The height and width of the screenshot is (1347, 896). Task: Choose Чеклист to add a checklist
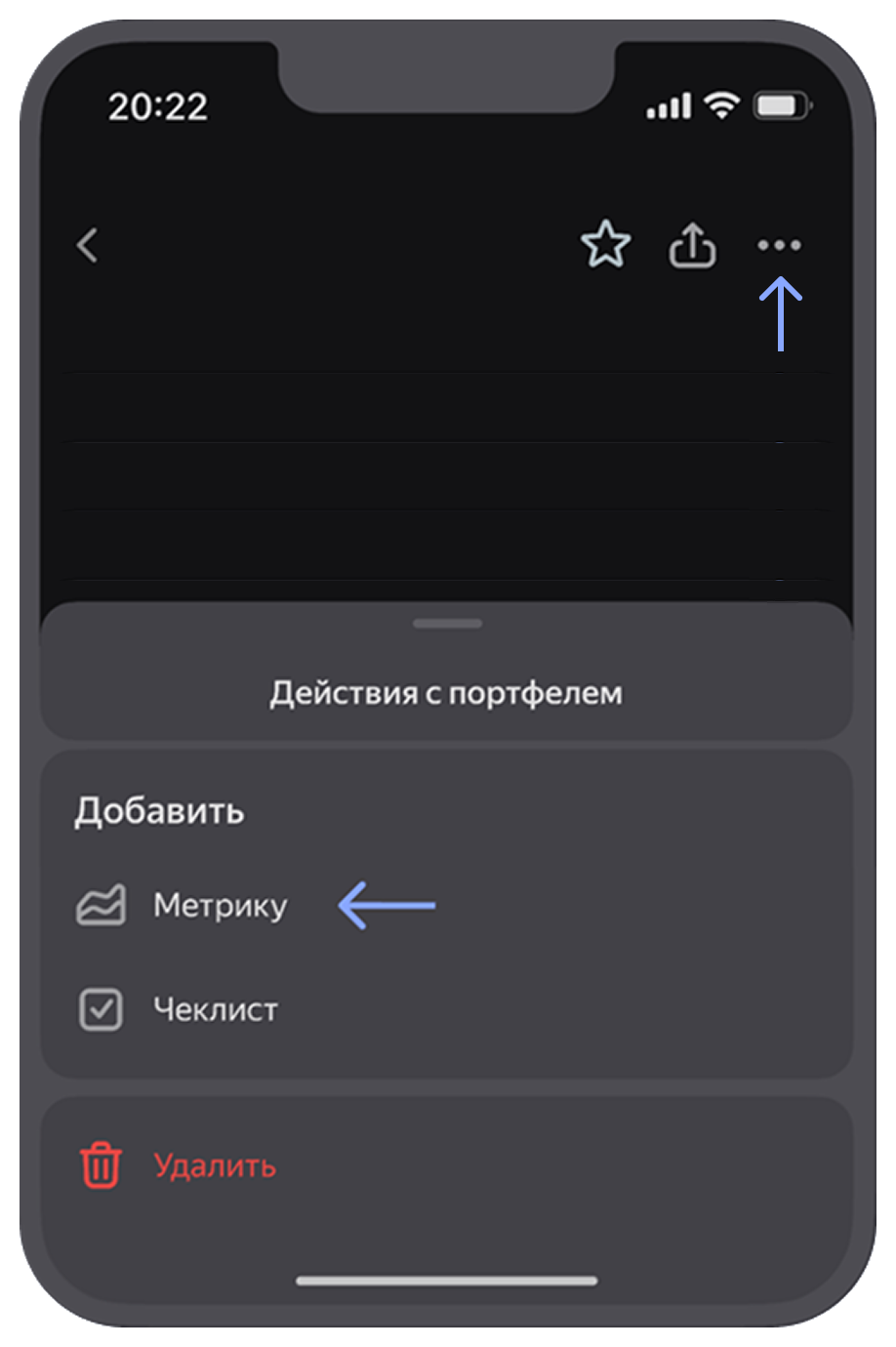tap(178, 1010)
